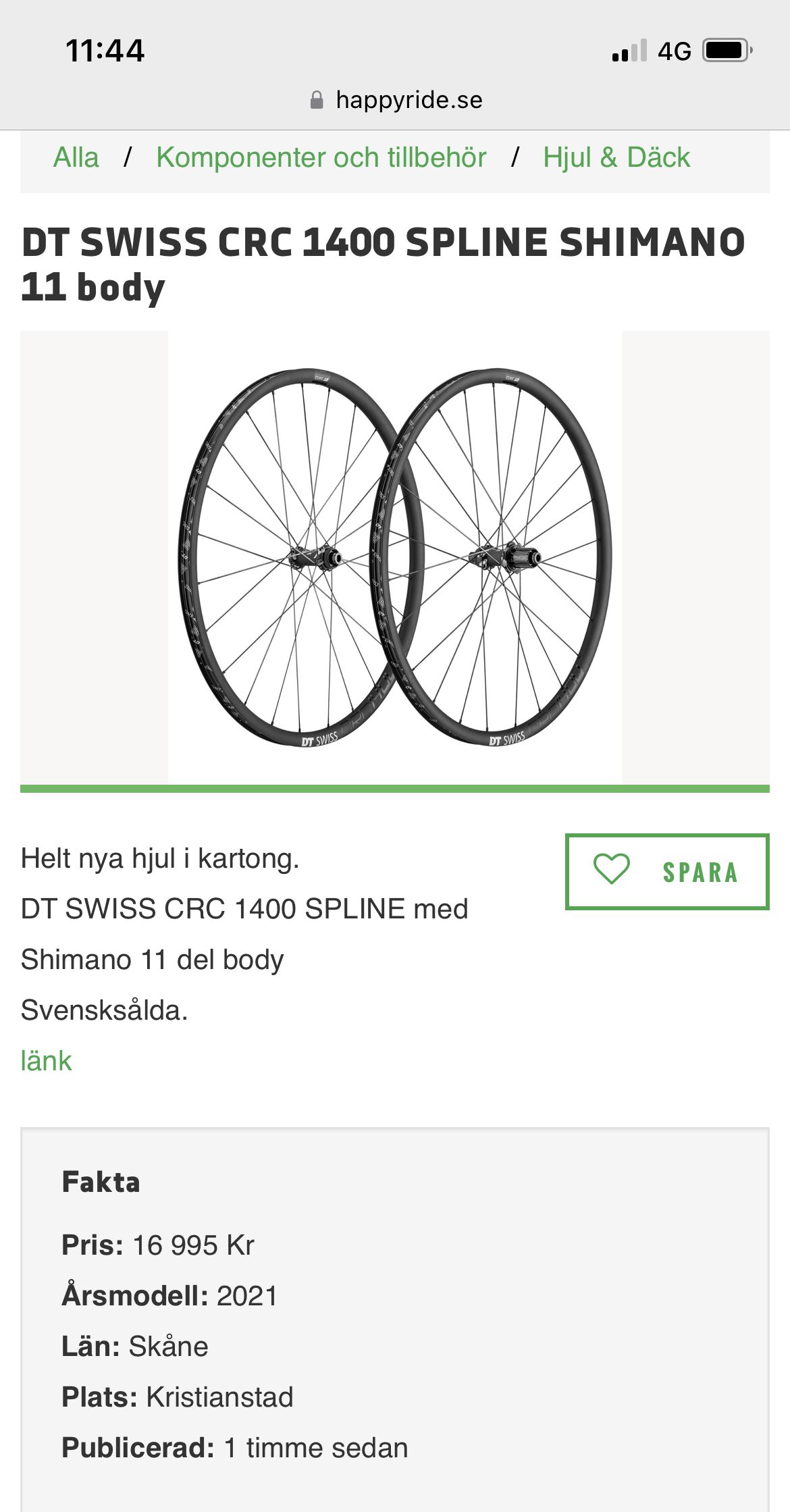The height and width of the screenshot is (1512, 790).
Task: Open the Hjul & Däck category
Action: pyautogui.click(x=616, y=158)
